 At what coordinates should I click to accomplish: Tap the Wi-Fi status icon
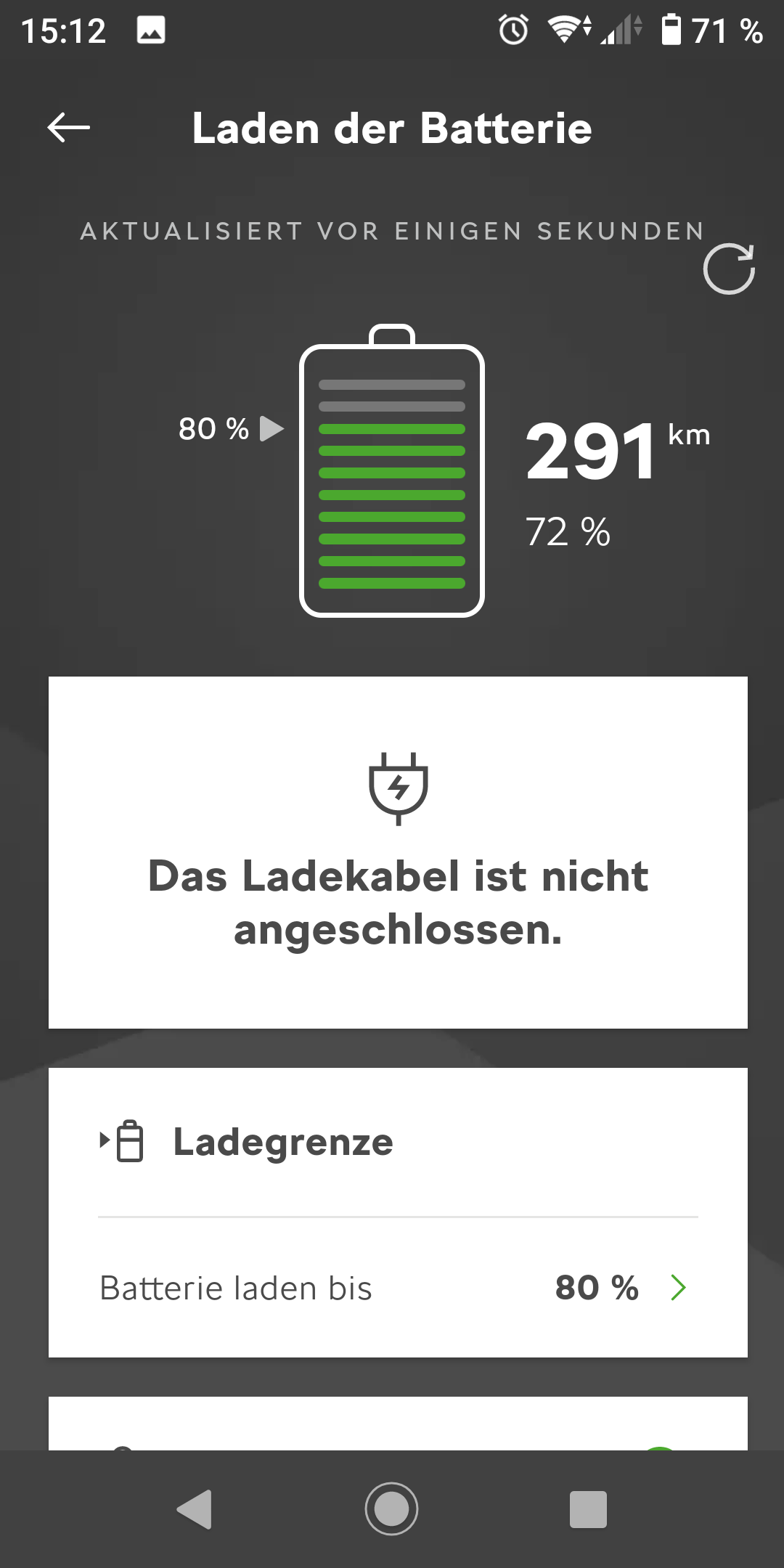(566, 28)
